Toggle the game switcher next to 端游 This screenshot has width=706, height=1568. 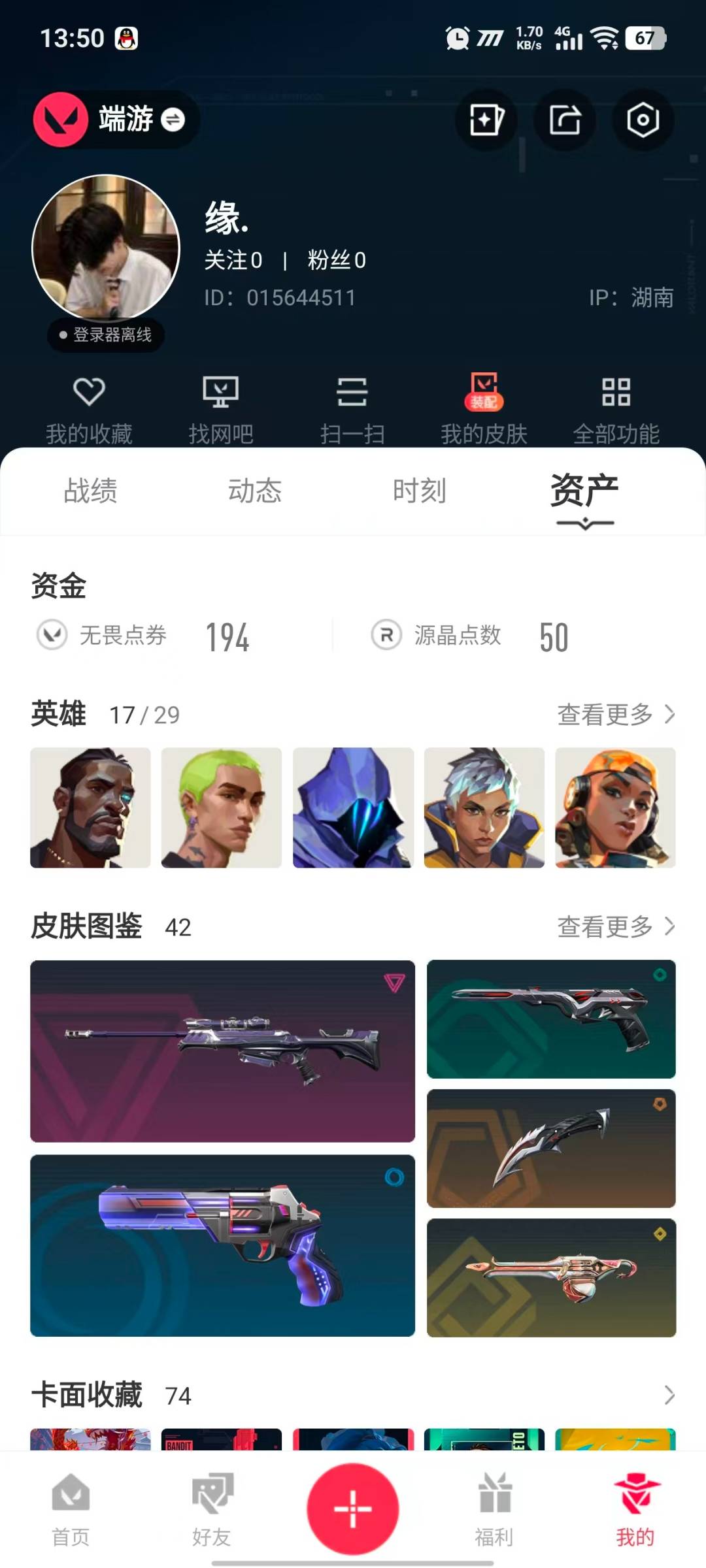[173, 120]
